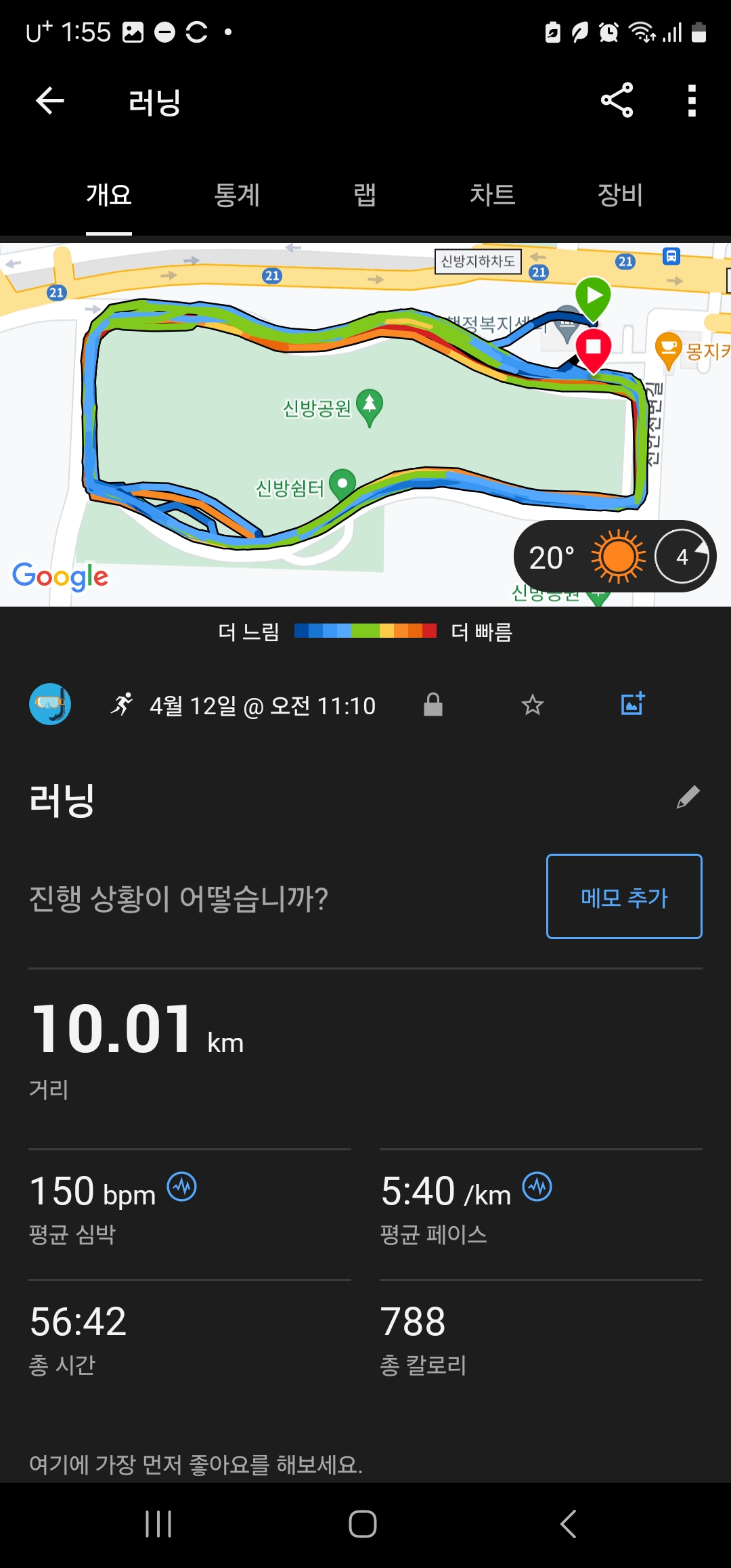Viewport: 731px width, 1568px height.
Task: Select the 개요 tab
Action: click(109, 195)
